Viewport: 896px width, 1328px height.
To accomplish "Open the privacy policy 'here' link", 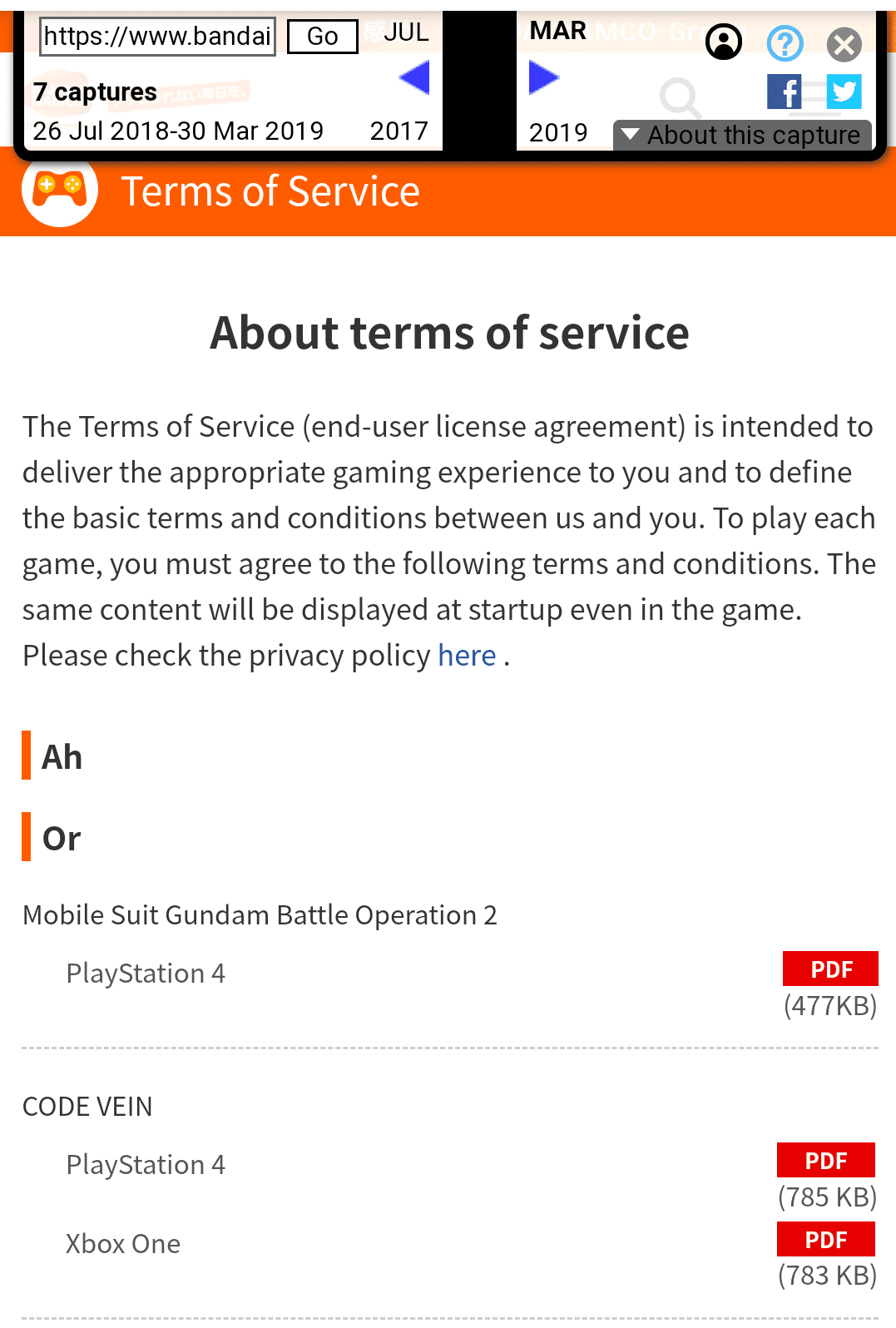I will pyautogui.click(x=467, y=656).
